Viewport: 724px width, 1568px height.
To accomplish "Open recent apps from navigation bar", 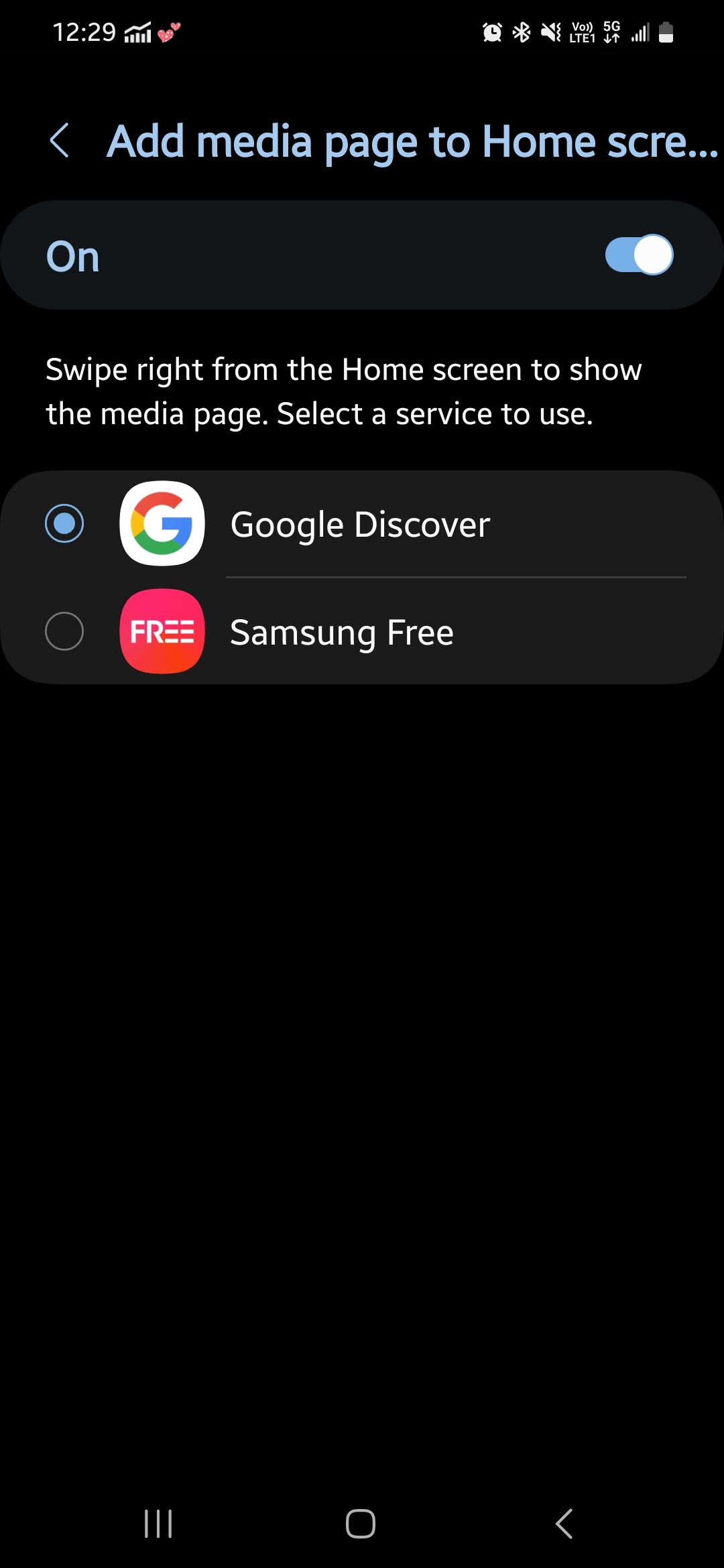I will pos(159,1523).
